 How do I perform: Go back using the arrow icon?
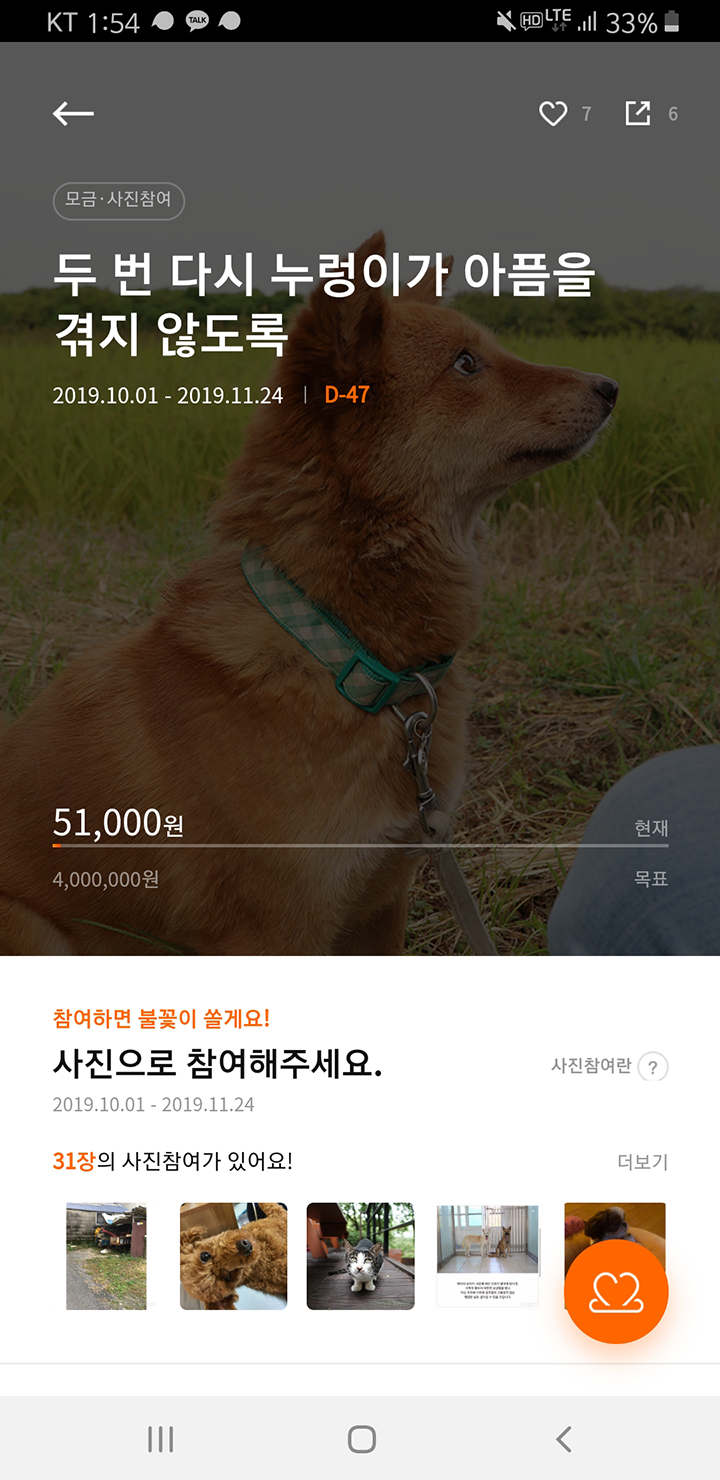click(73, 114)
